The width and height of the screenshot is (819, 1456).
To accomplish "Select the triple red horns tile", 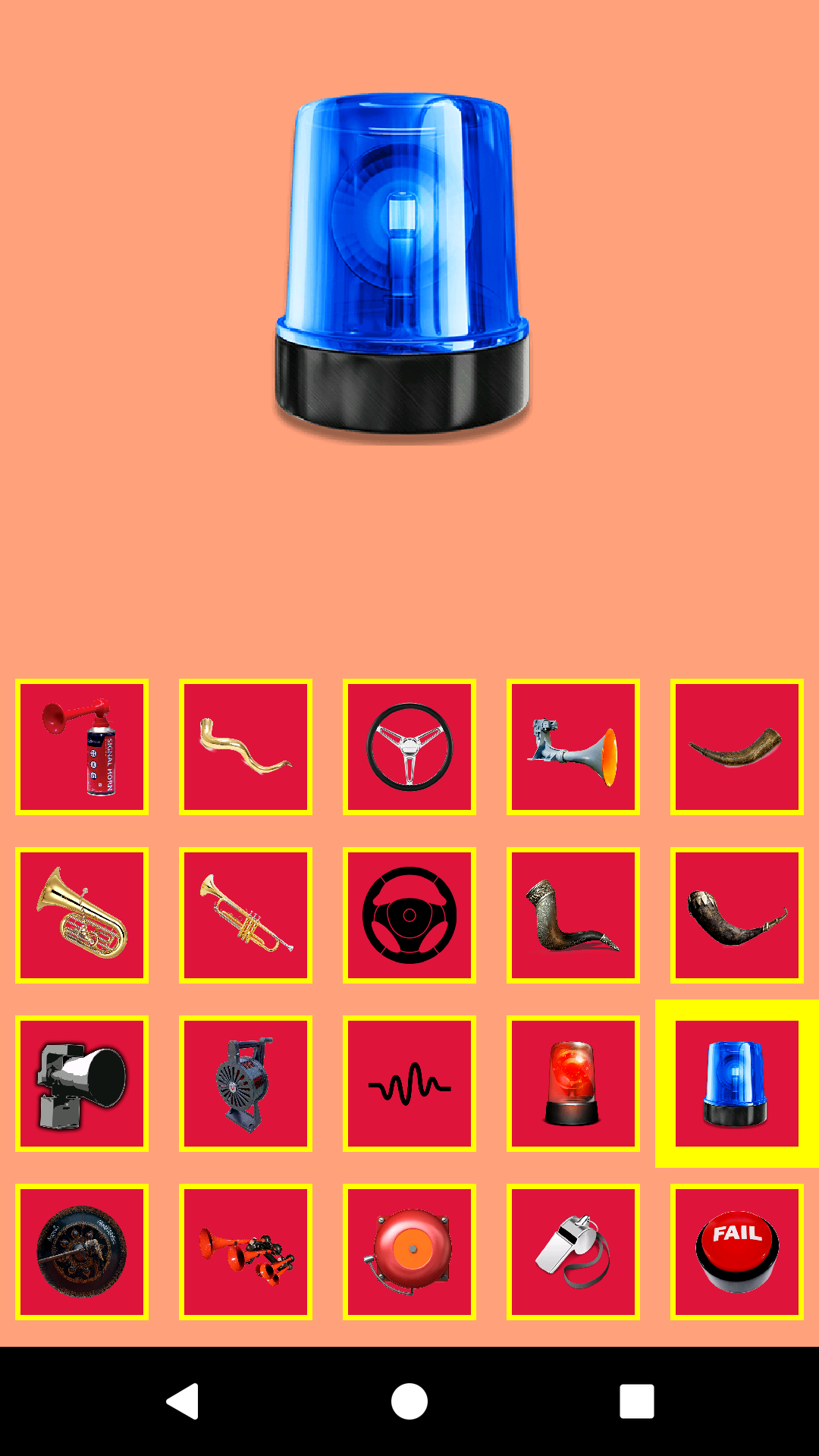I will coord(246,1252).
